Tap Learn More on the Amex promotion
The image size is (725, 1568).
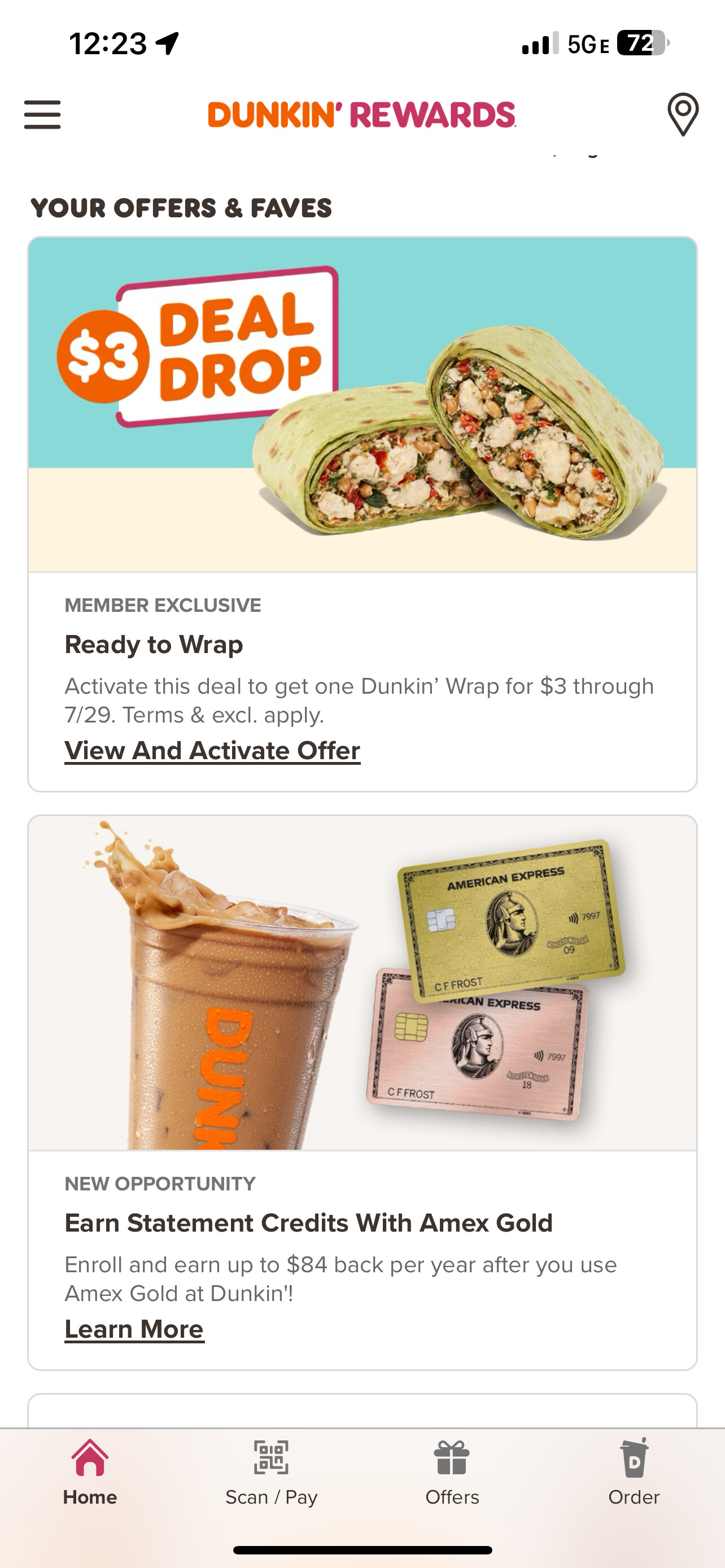point(134,1329)
